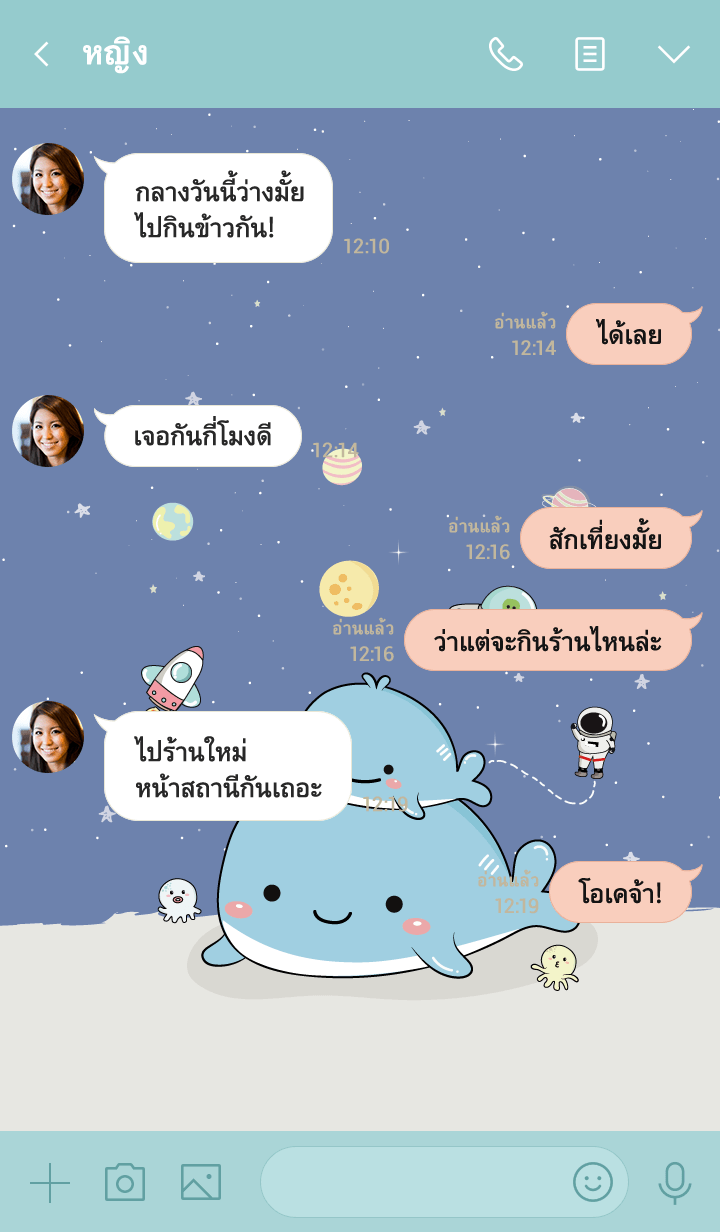
Task: Expand the chat options chevron menu
Action: coord(673,54)
